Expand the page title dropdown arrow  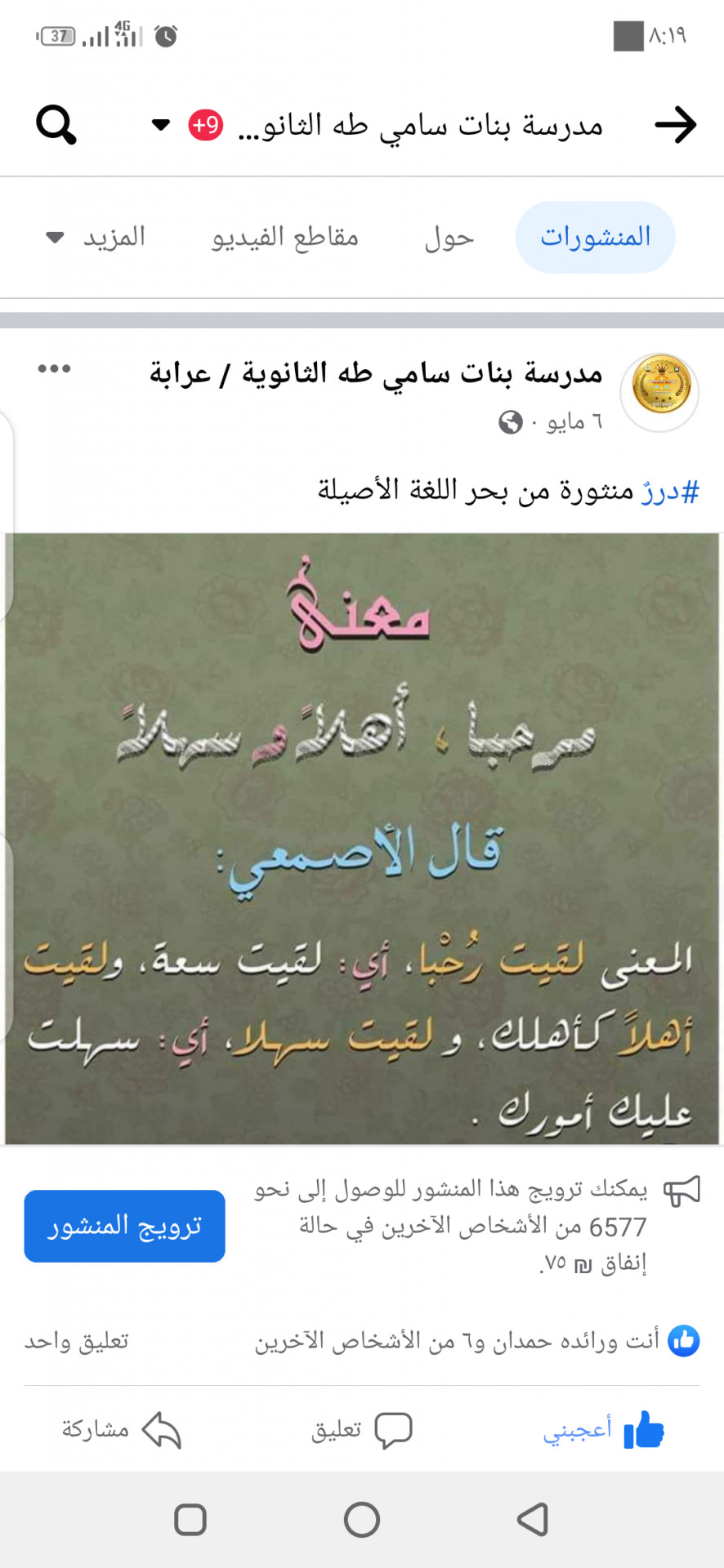[161, 125]
